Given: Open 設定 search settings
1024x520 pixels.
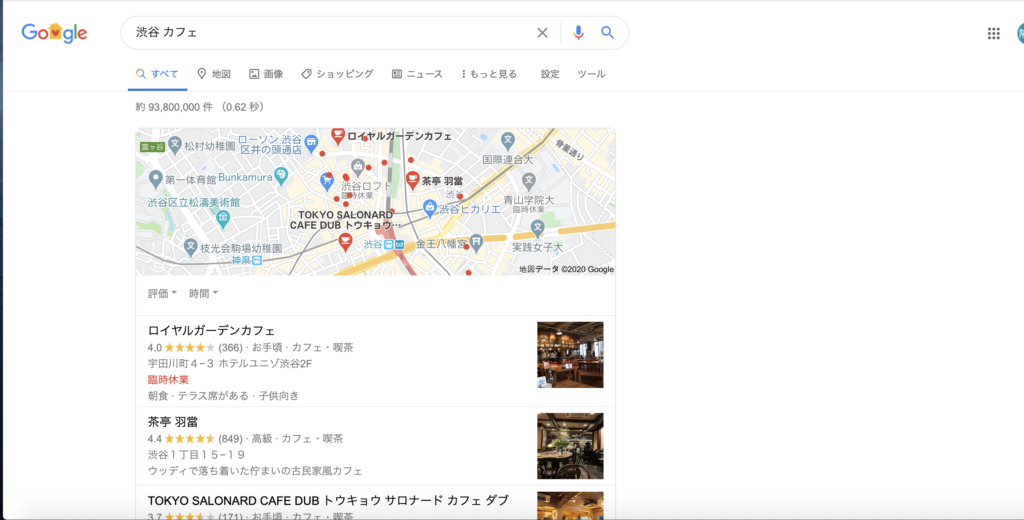Looking at the screenshot, I should coord(550,74).
